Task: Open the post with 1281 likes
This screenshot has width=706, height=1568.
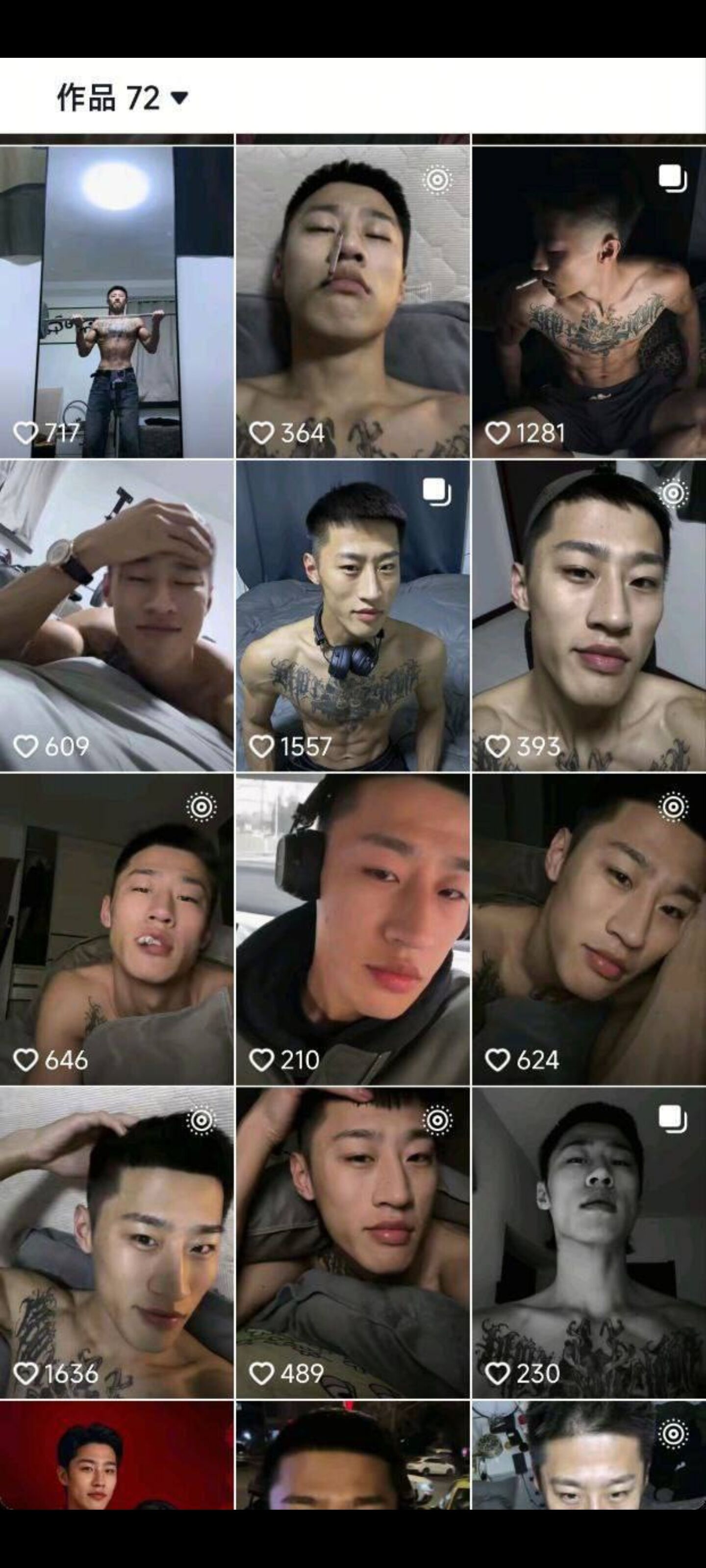Action: pyautogui.click(x=589, y=302)
